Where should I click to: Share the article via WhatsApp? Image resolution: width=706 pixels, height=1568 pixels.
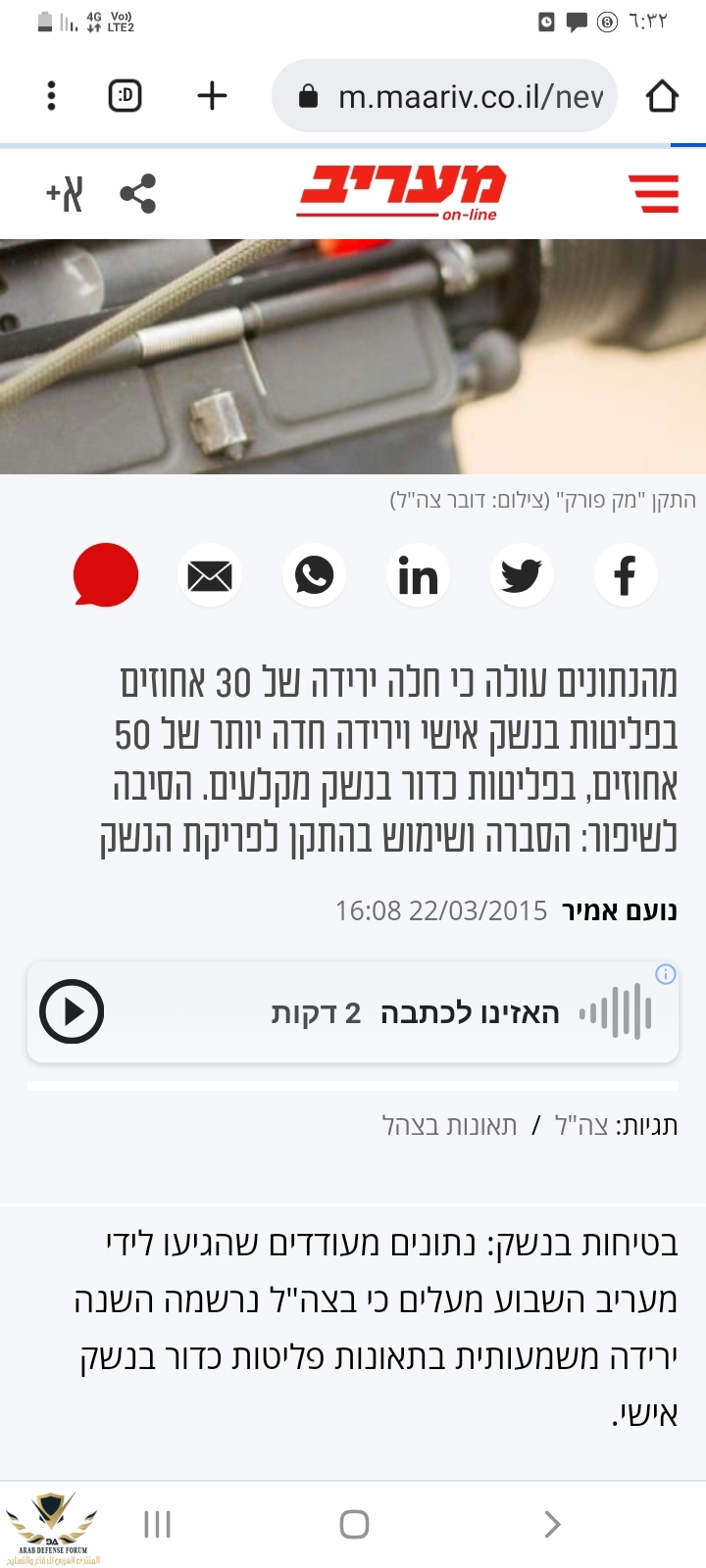[x=314, y=575]
